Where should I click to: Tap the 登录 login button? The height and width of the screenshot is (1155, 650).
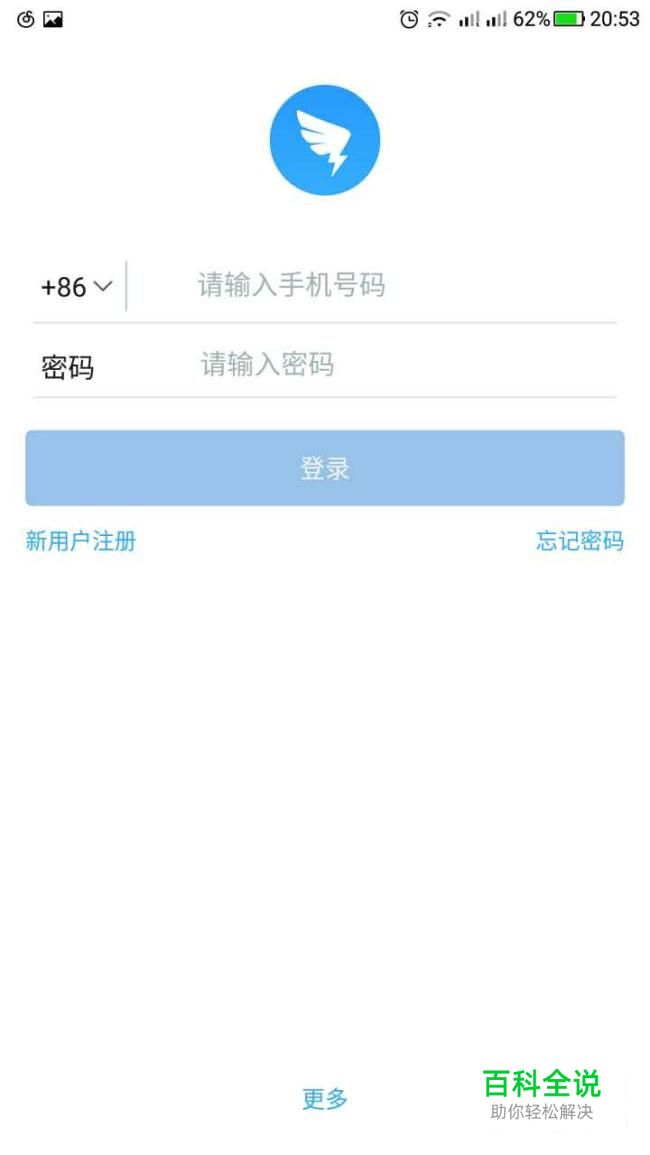[325, 468]
